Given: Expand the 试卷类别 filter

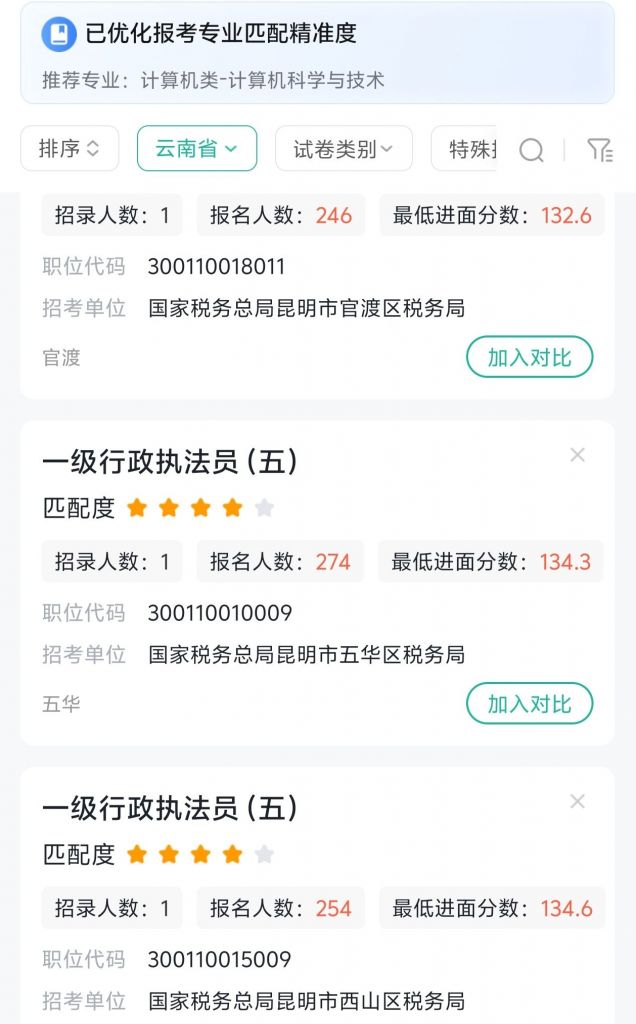Looking at the screenshot, I should coord(343,148).
